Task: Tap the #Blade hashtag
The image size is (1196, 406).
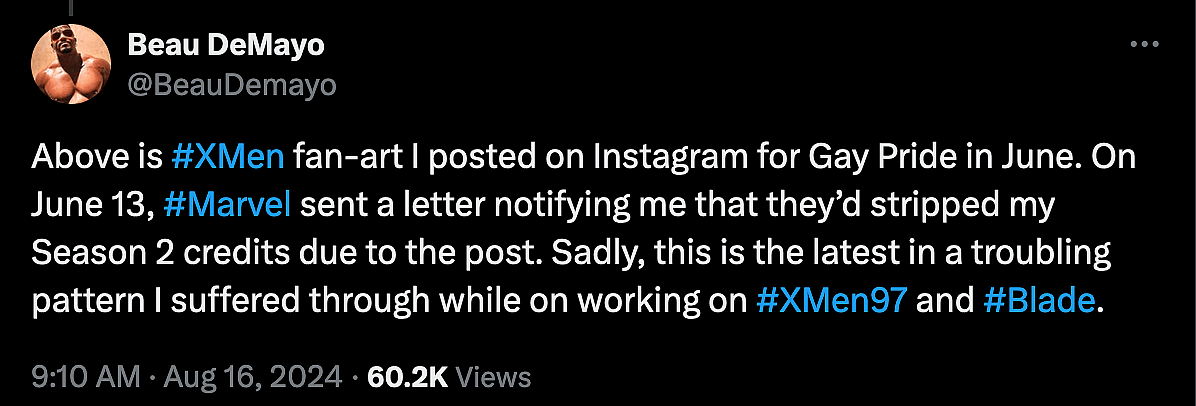Action: coord(1040,302)
